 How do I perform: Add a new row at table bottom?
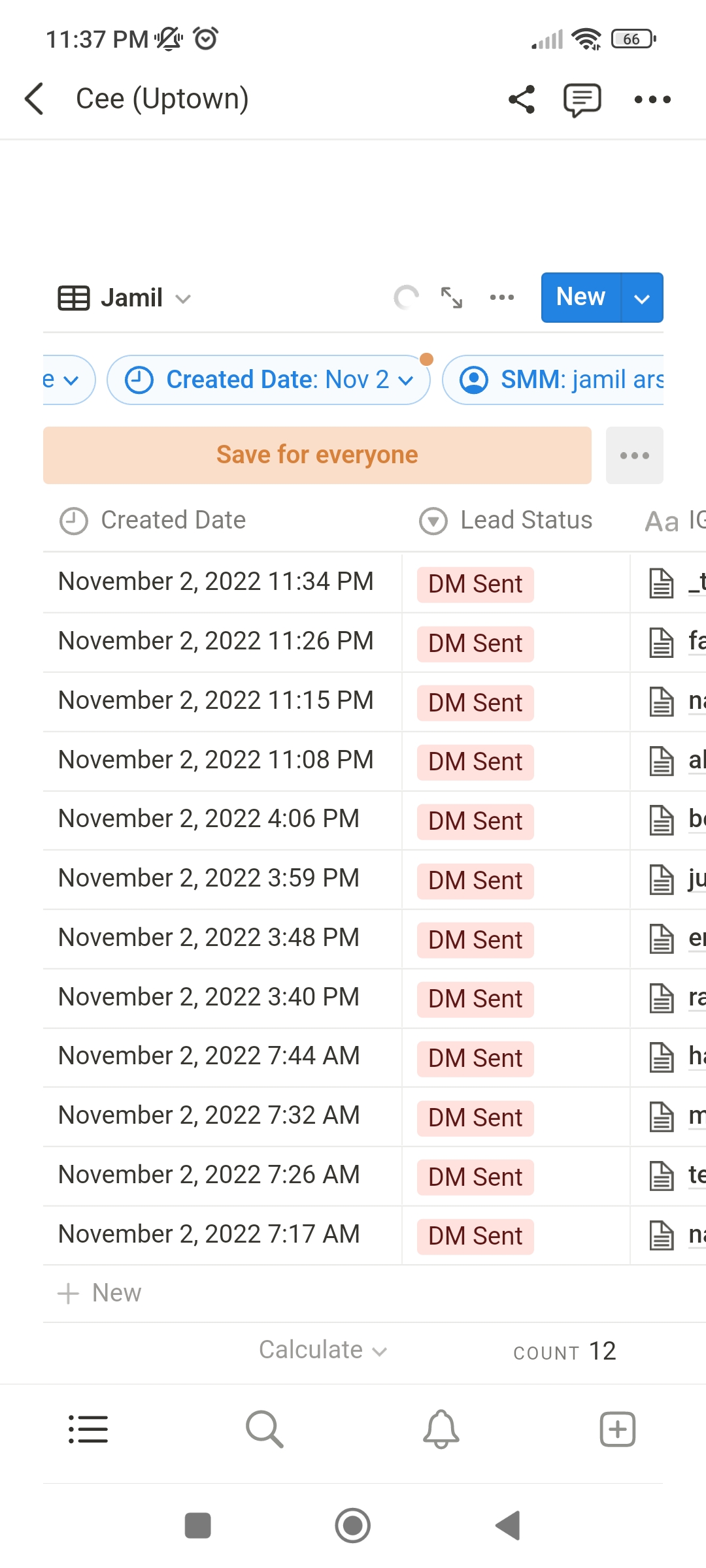pyautogui.click(x=100, y=1293)
